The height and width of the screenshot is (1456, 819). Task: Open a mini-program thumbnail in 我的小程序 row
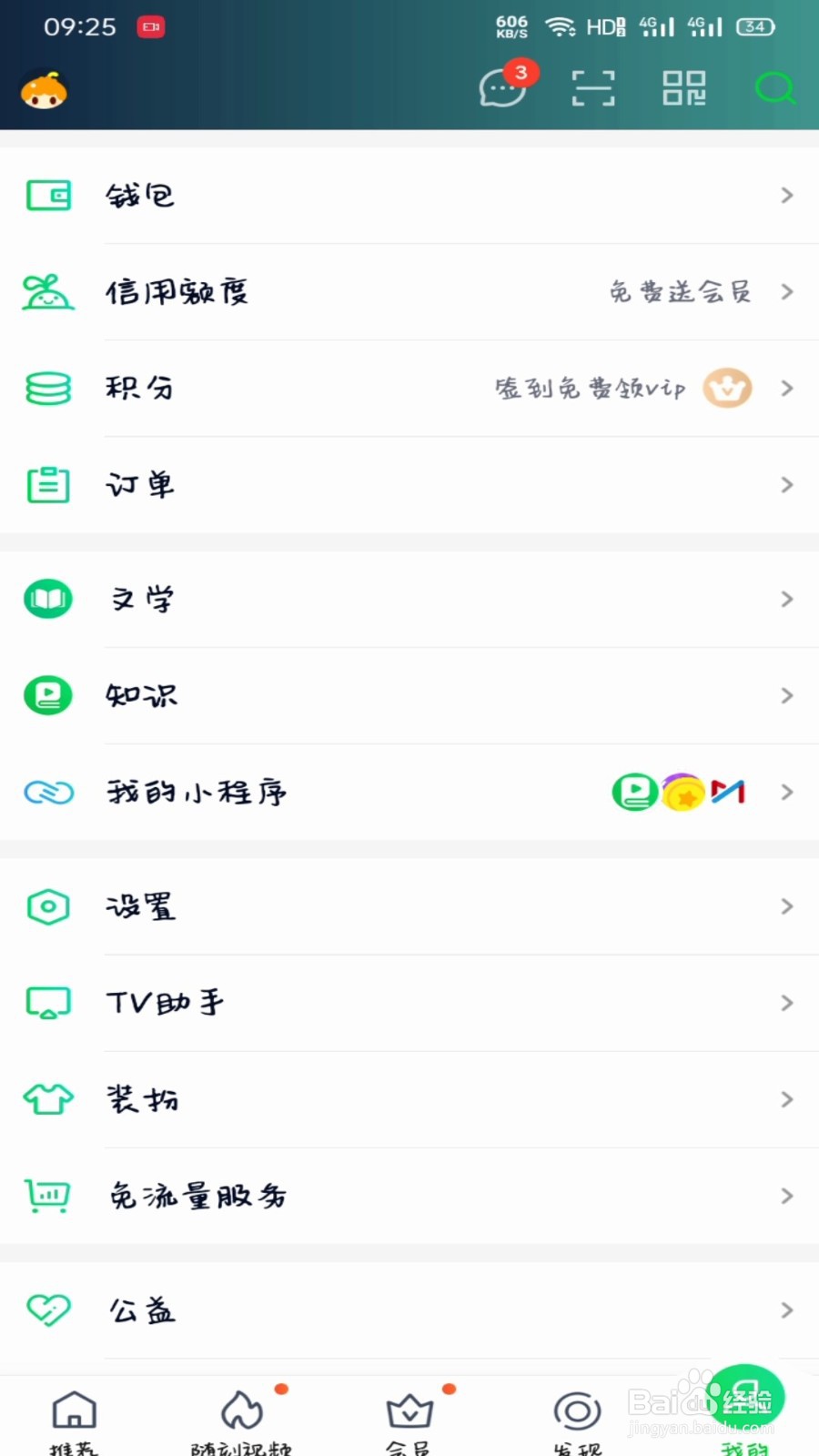point(635,792)
